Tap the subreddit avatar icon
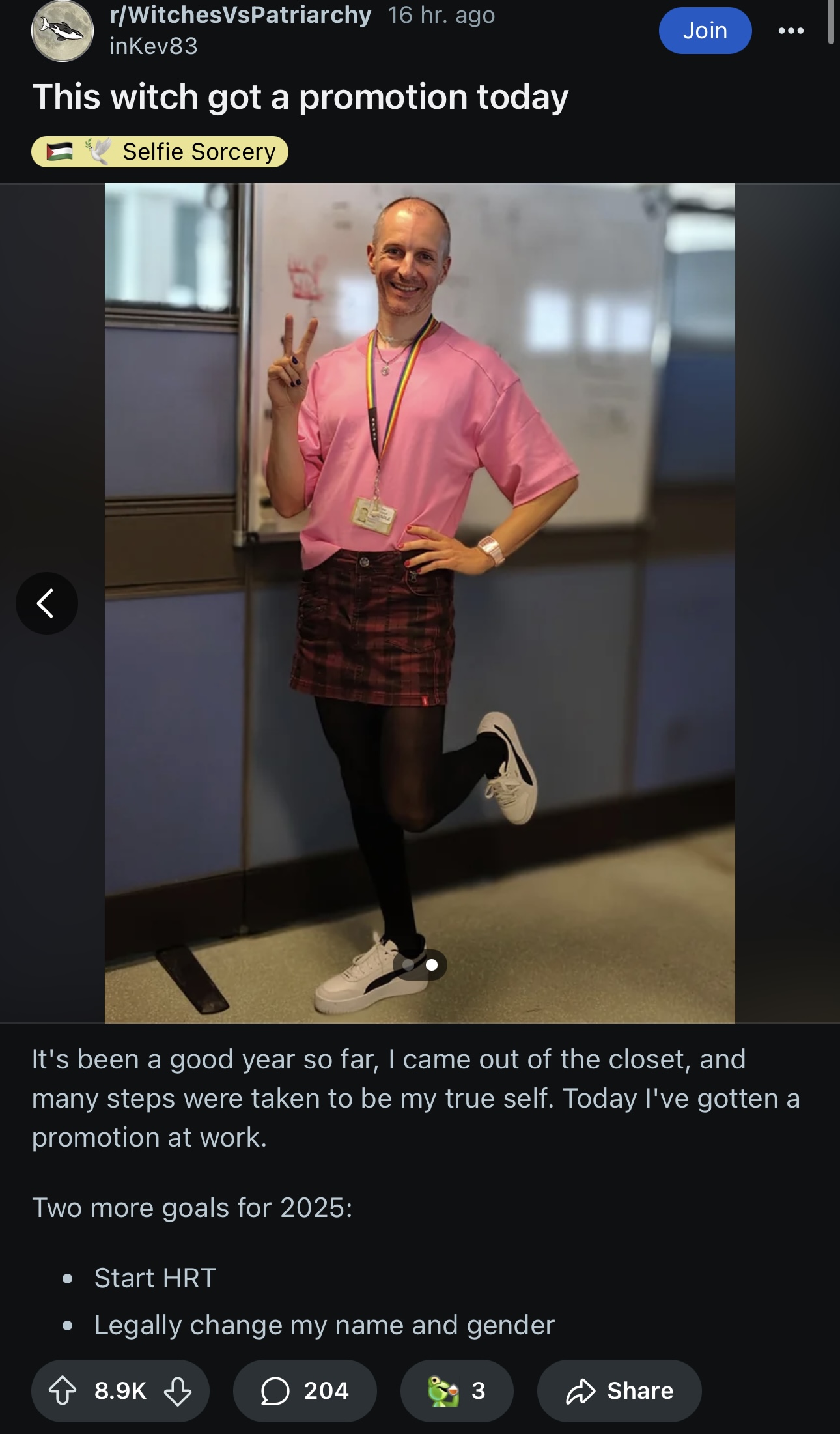Screen dimensions: 840x1434 63,31
